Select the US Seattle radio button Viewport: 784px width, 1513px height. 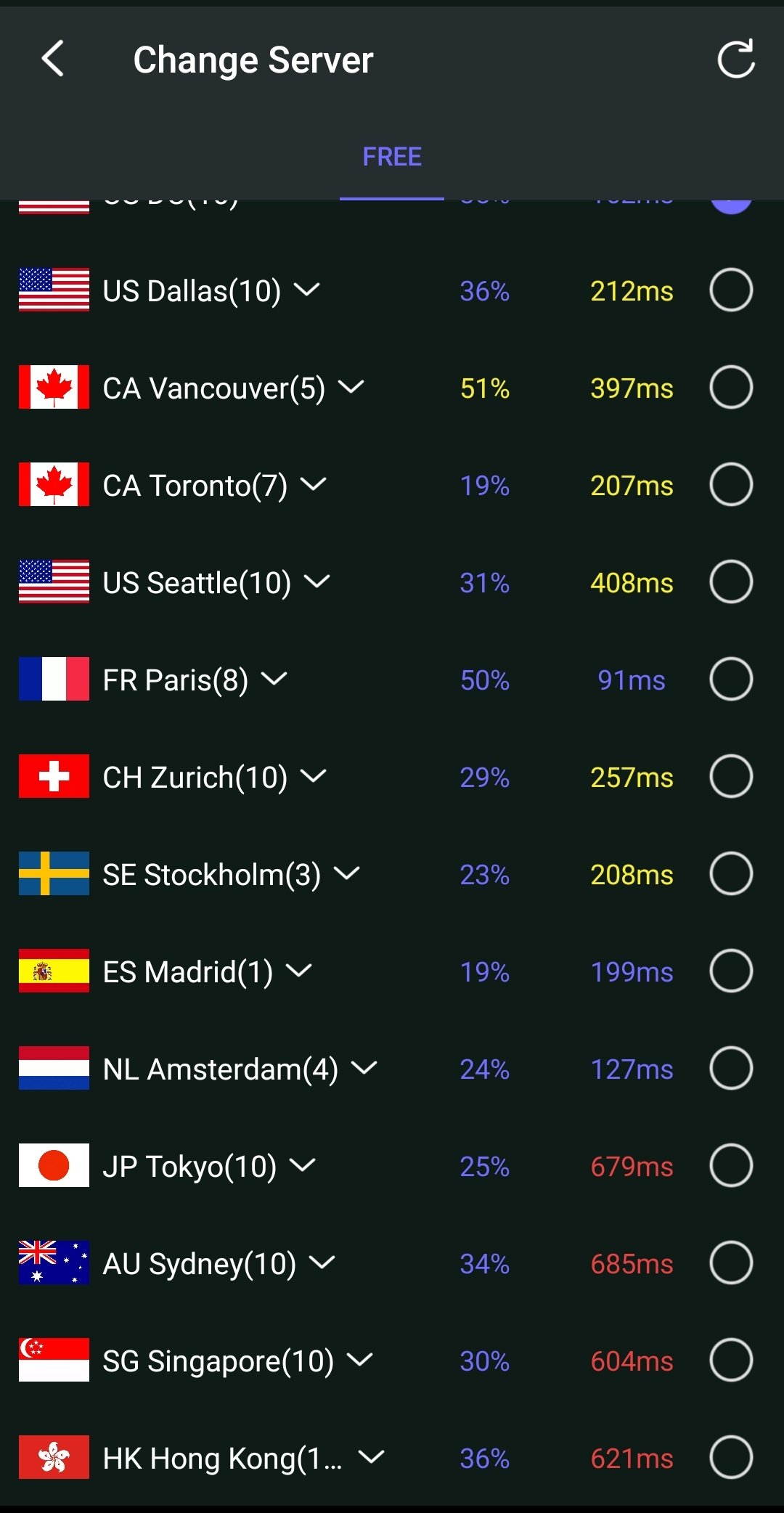pyautogui.click(x=731, y=582)
